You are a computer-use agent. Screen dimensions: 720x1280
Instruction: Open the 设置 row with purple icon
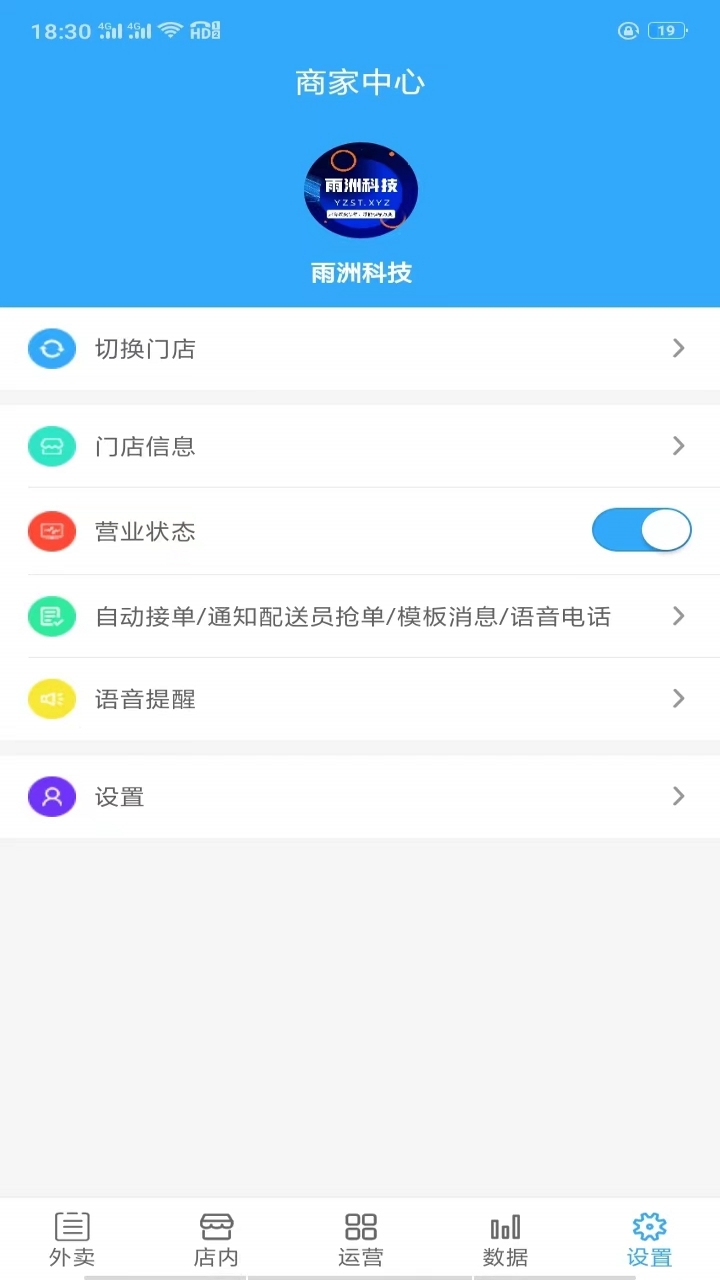[360, 797]
